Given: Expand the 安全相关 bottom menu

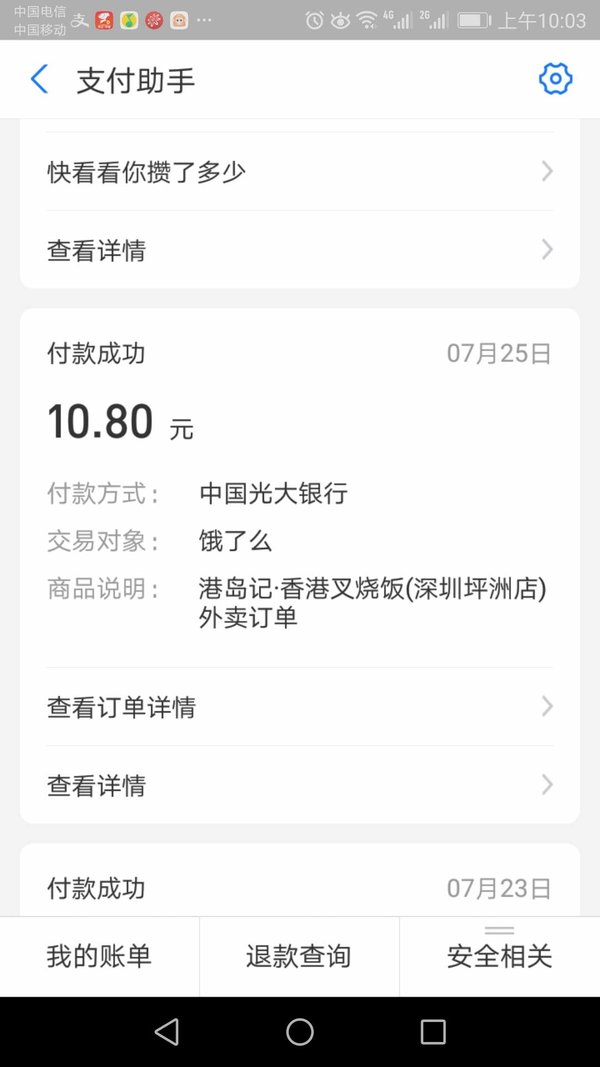Looking at the screenshot, I should [x=500, y=957].
